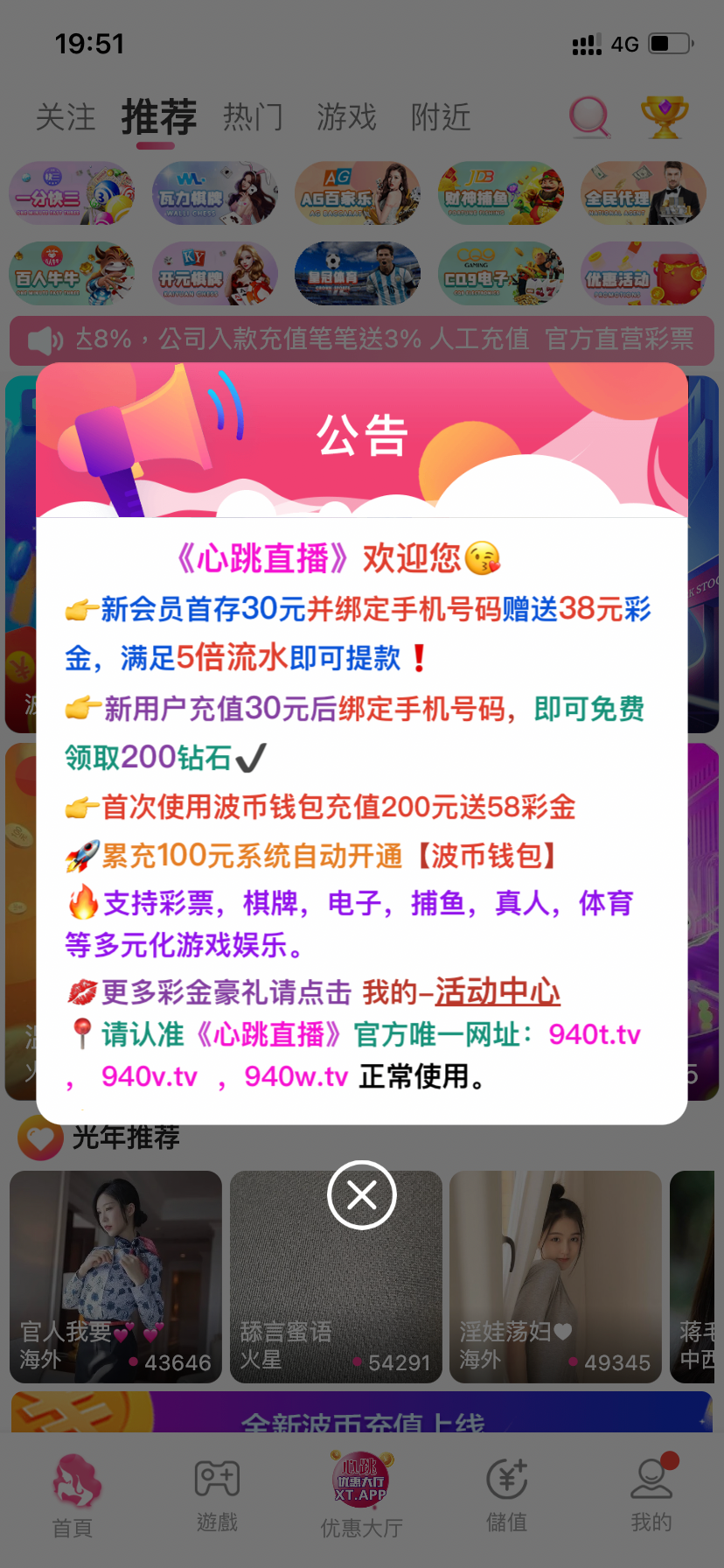Open the 开元棋牌 game chip
The height and width of the screenshot is (1568, 724).
[214, 274]
